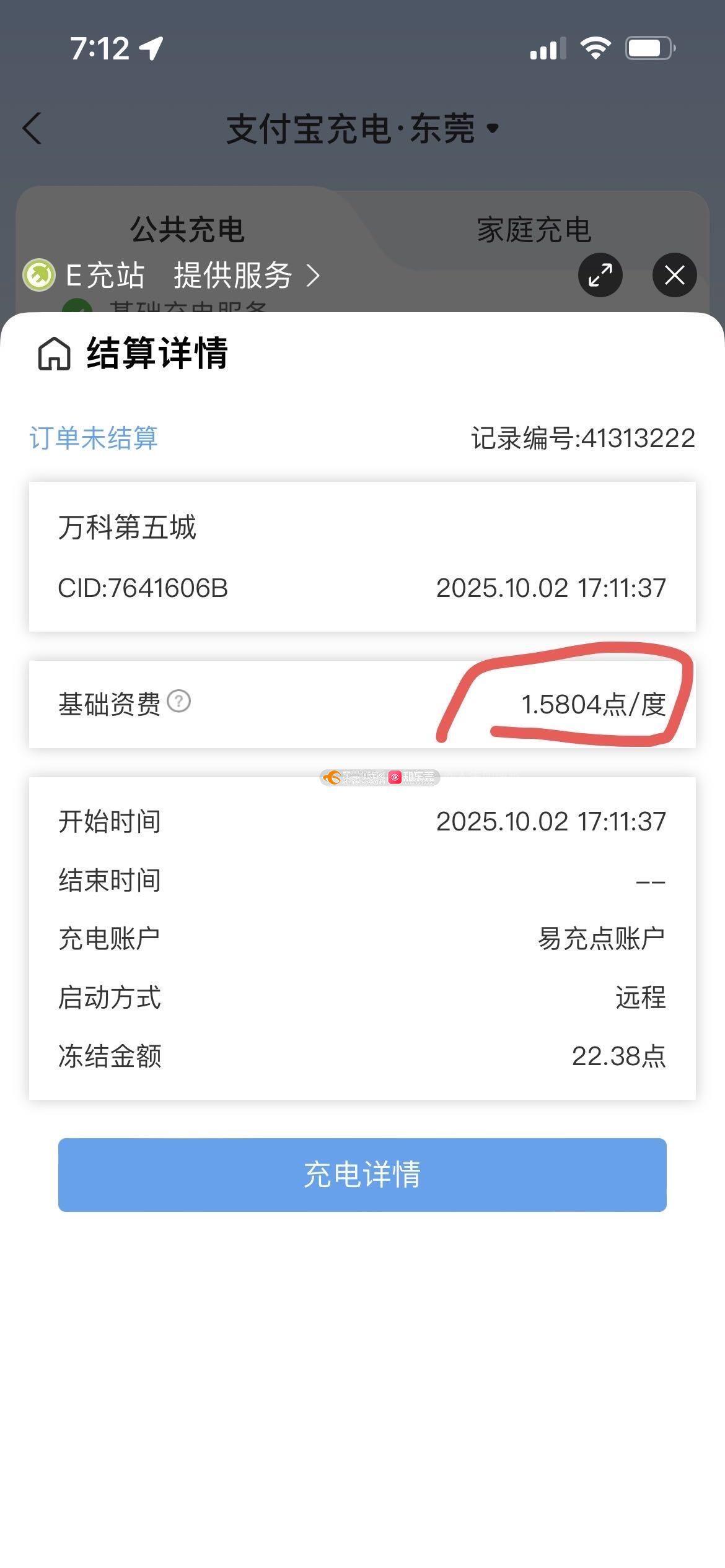Switch to 公共充电 tab
This screenshot has height=1568, width=725.
coord(187,230)
